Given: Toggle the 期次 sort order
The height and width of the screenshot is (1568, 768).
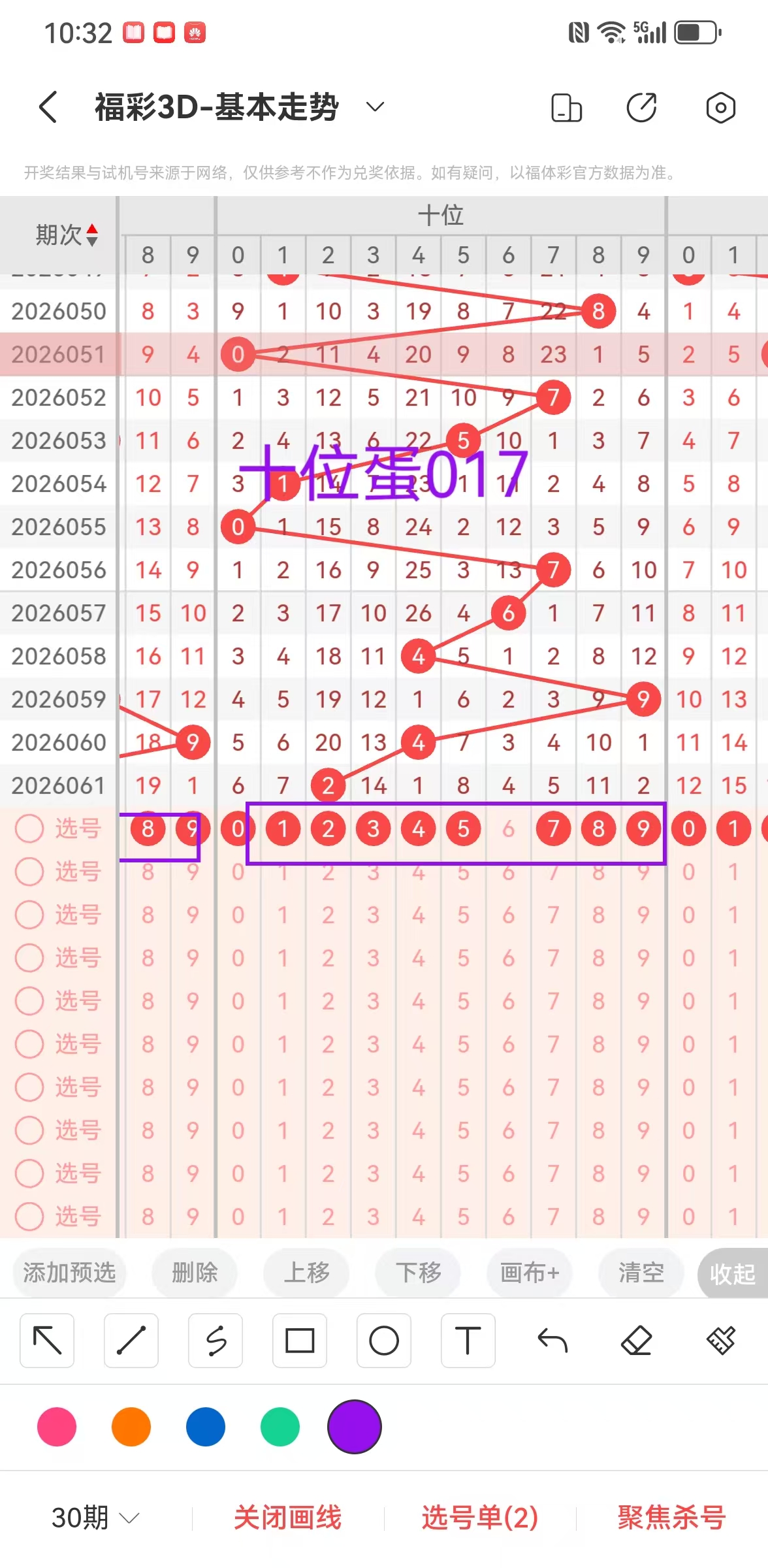Looking at the screenshot, I should pyautogui.click(x=92, y=235).
